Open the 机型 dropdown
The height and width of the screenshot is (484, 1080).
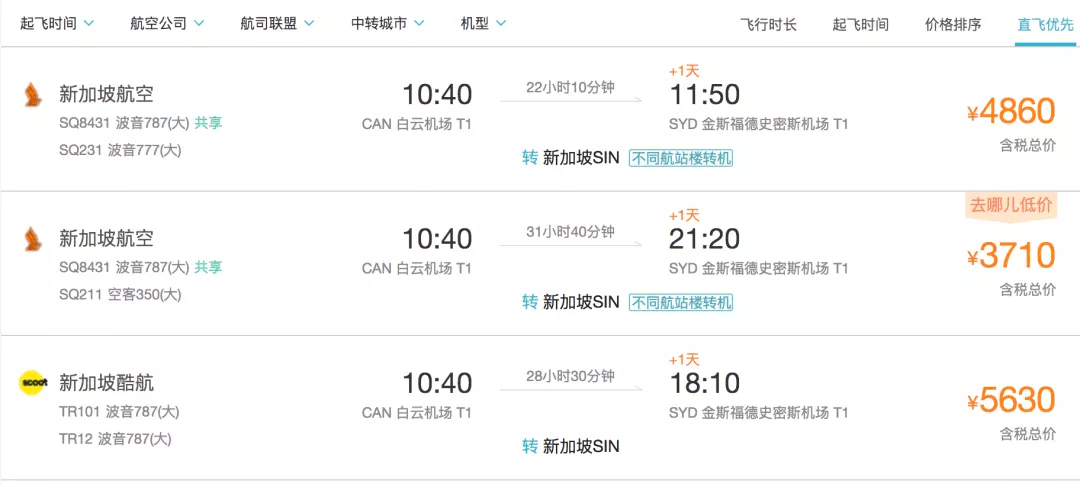click(483, 23)
